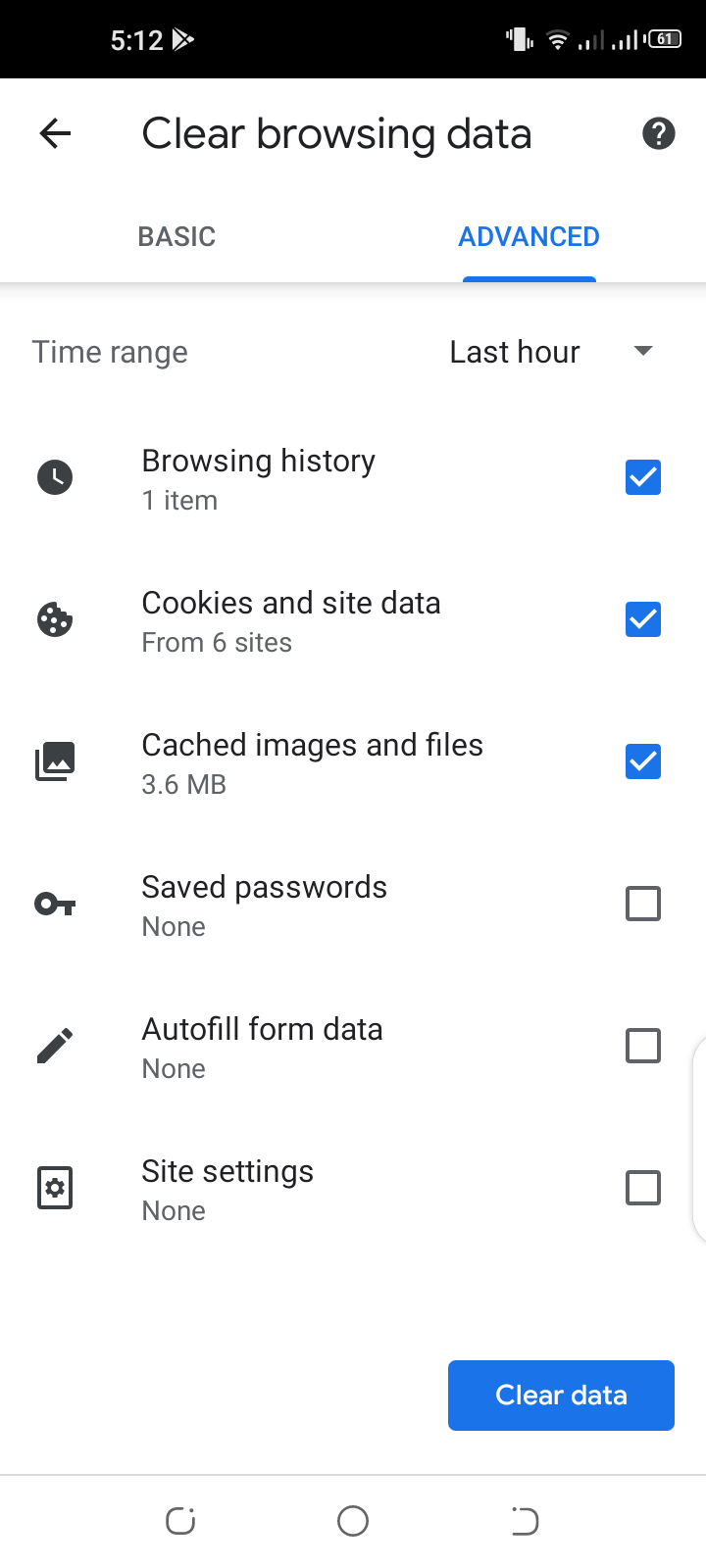Click the cookie icon beside Cookies and site data
The height and width of the screenshot is (1568, 706).
(x=54, y=619)
